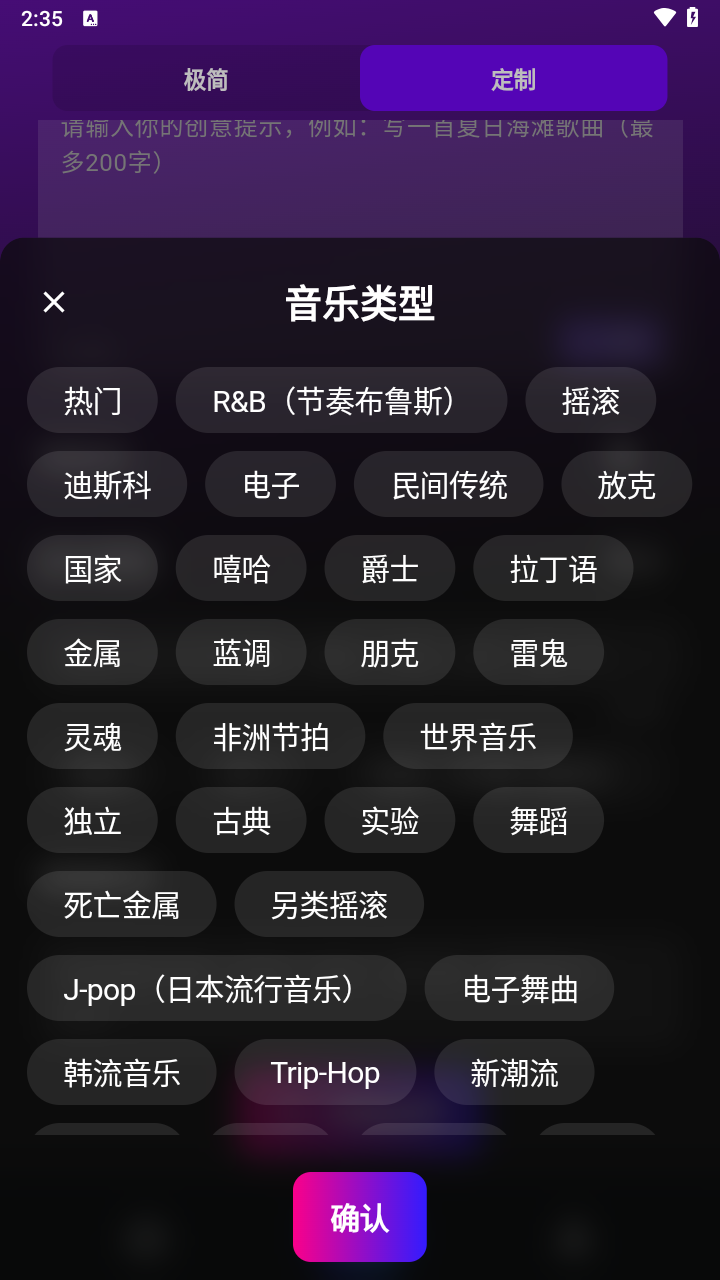The width and height of the screenshot is (720, 1280).
Task: Pick the 古典 genre
Action: (241, 820)
